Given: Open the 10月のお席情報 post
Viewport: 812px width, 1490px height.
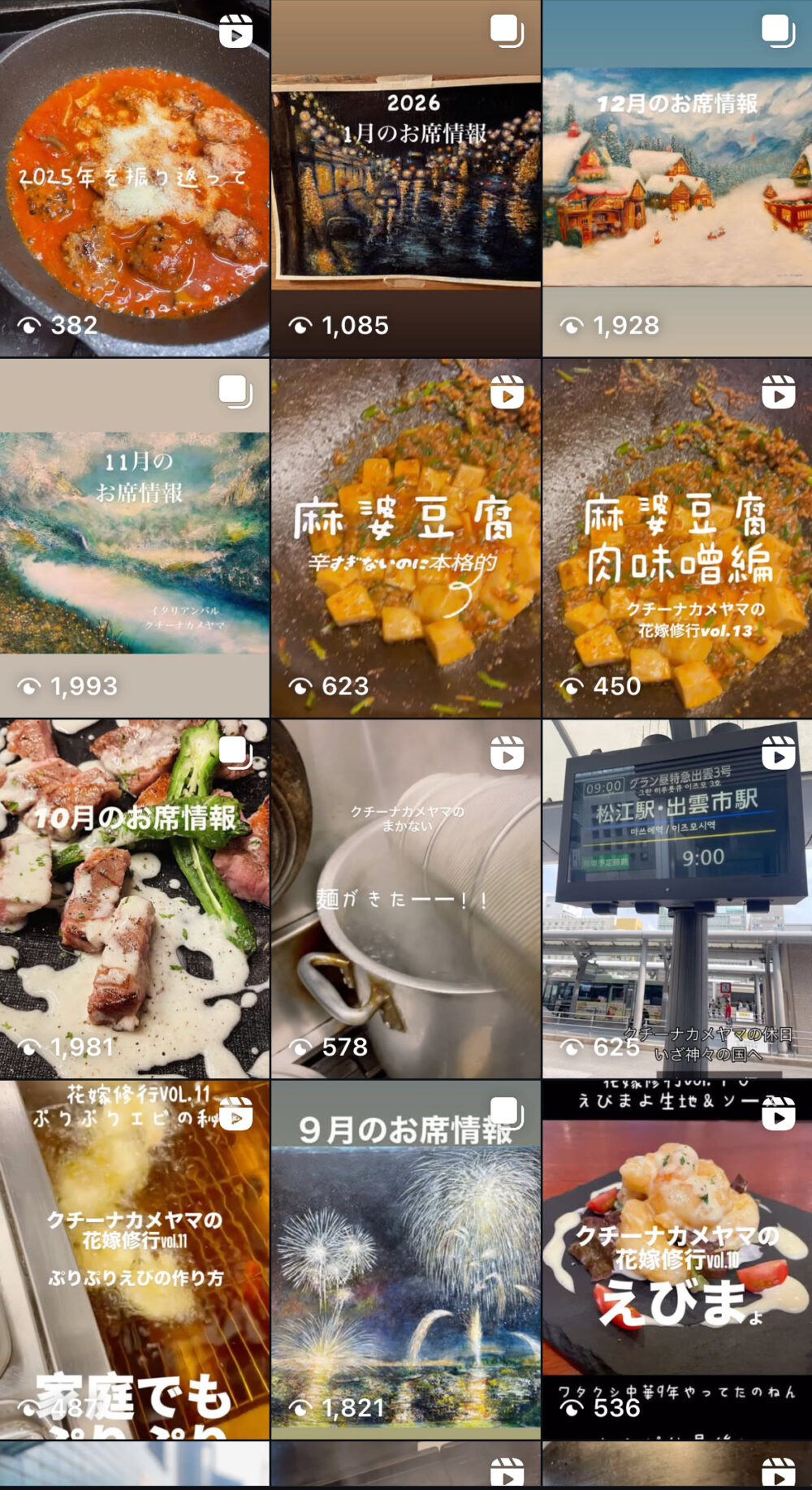Looking at the screenshot, I should tap(134, 899).
